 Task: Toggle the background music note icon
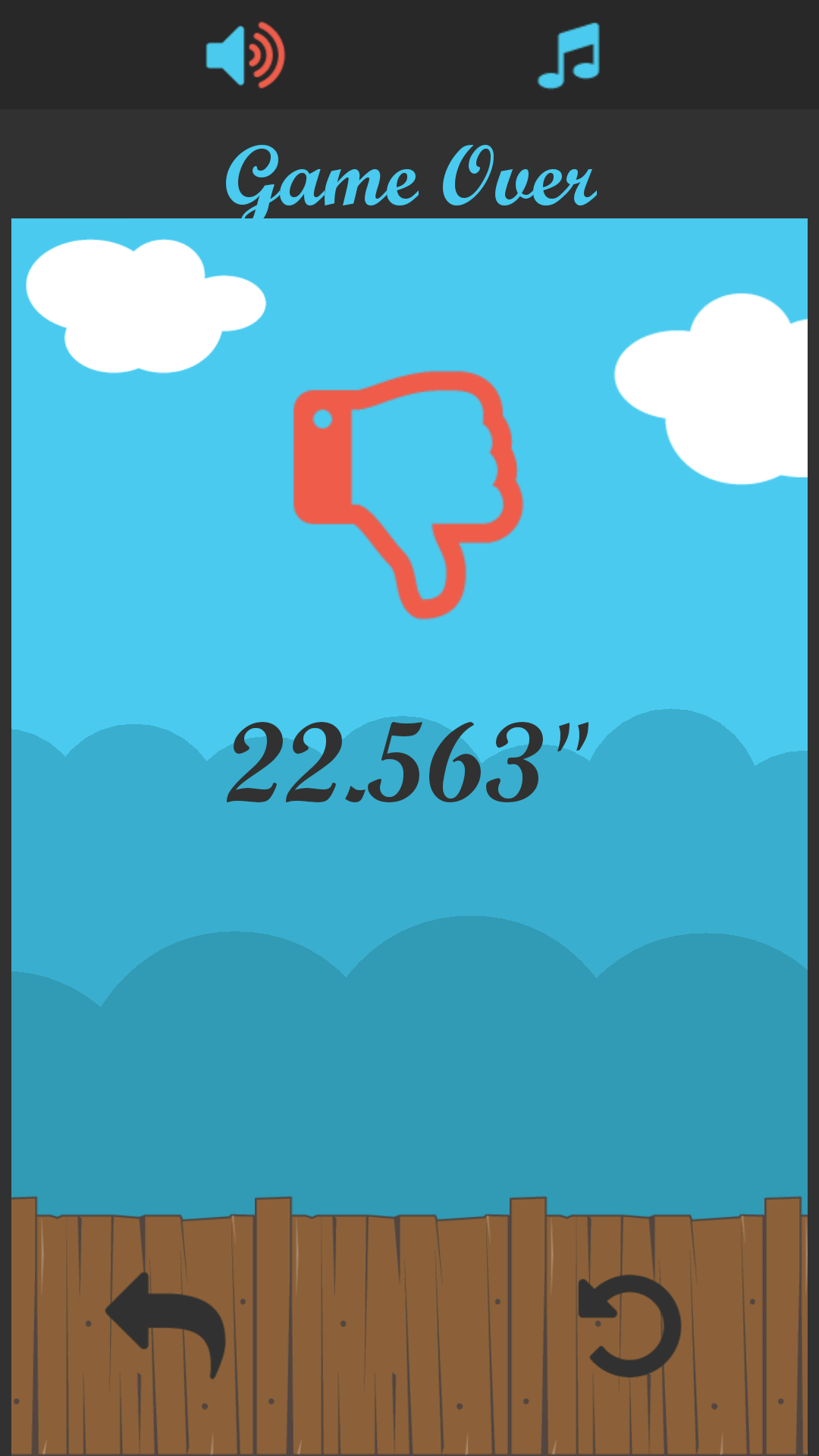tap(570, 55)
